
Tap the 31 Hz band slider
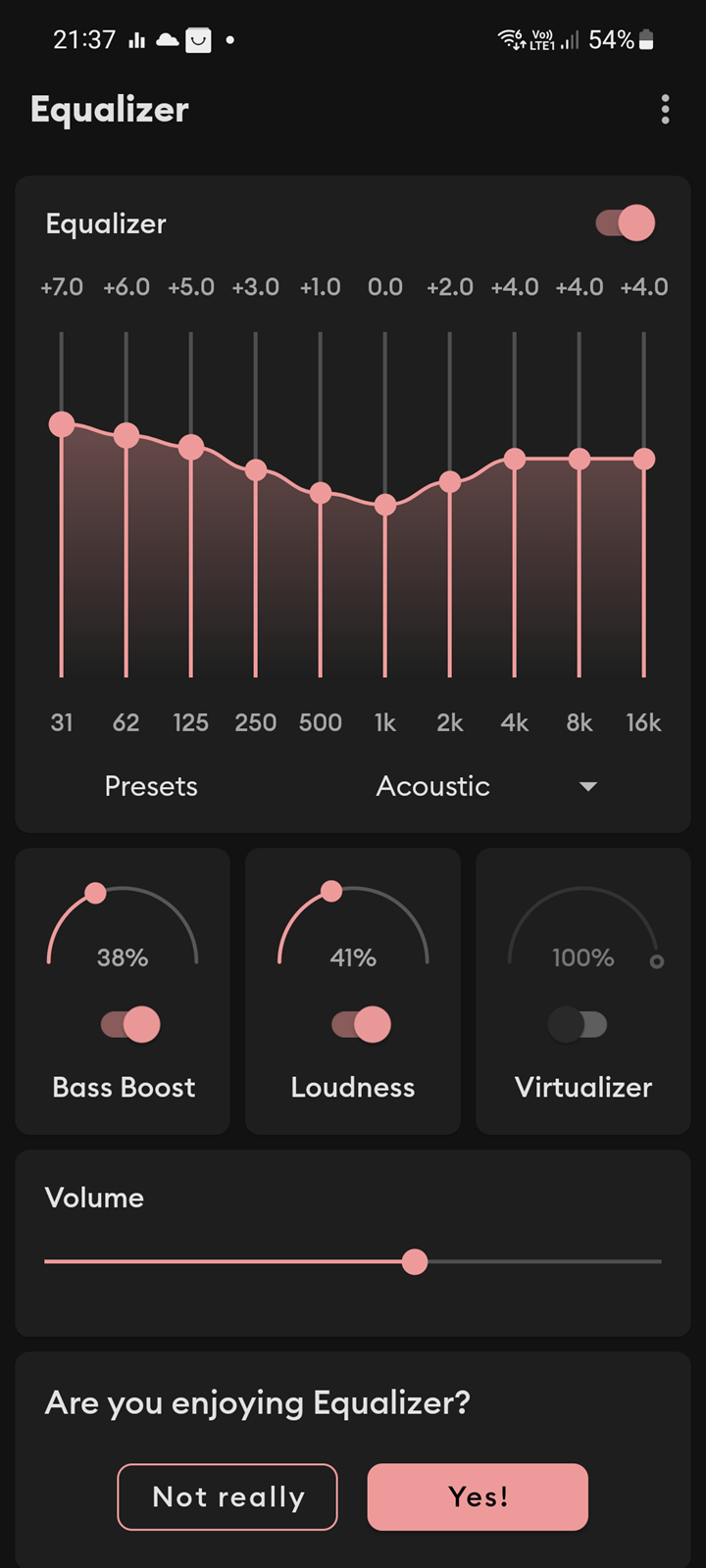[62, 505]
